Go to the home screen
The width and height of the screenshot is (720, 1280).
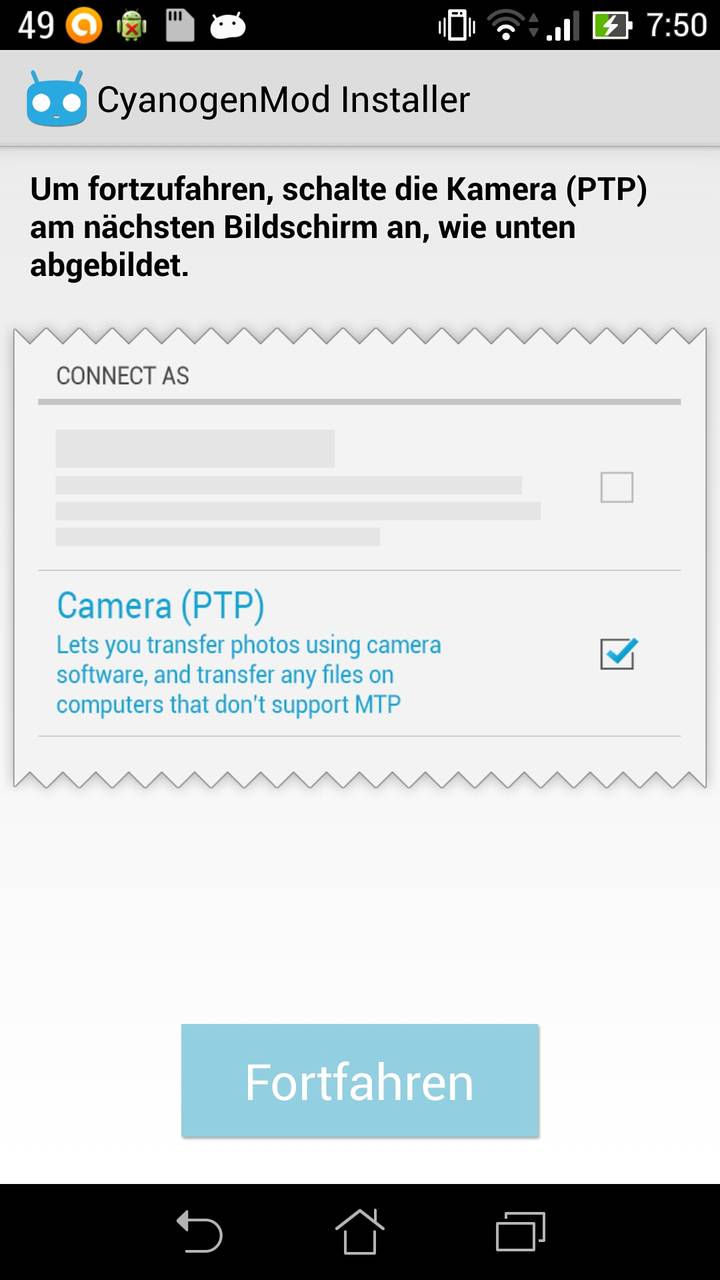[360, 1231]
